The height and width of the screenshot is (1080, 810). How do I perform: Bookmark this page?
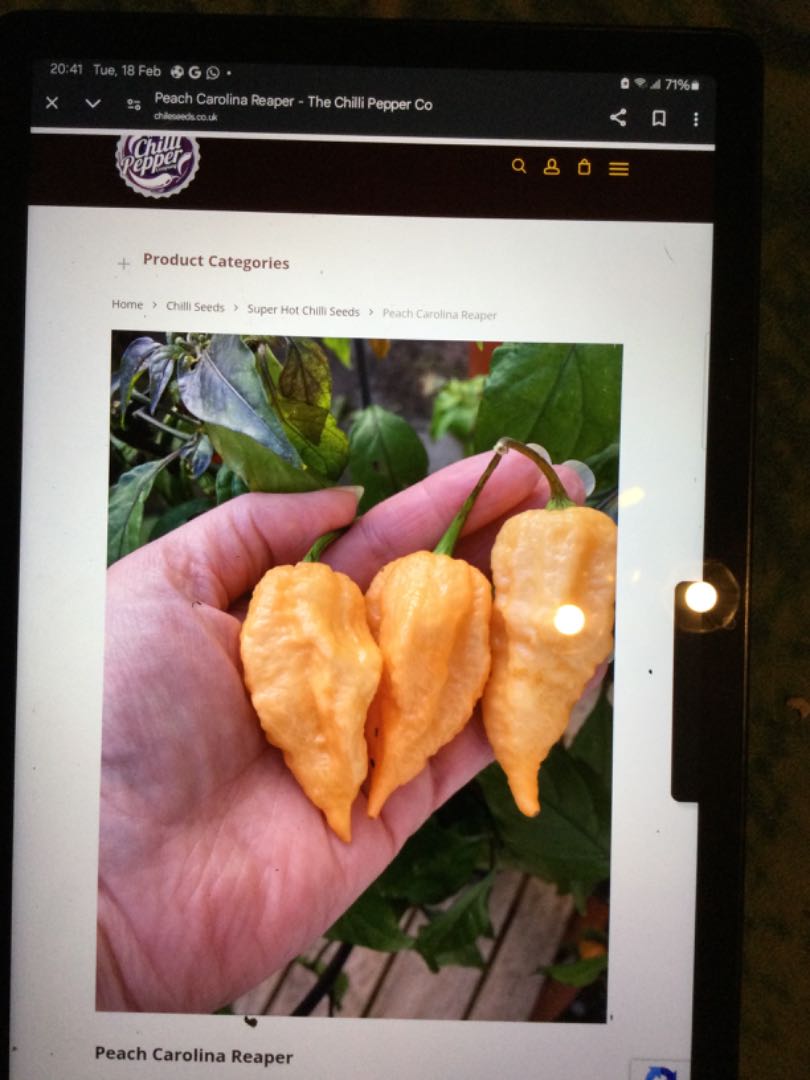659,118
